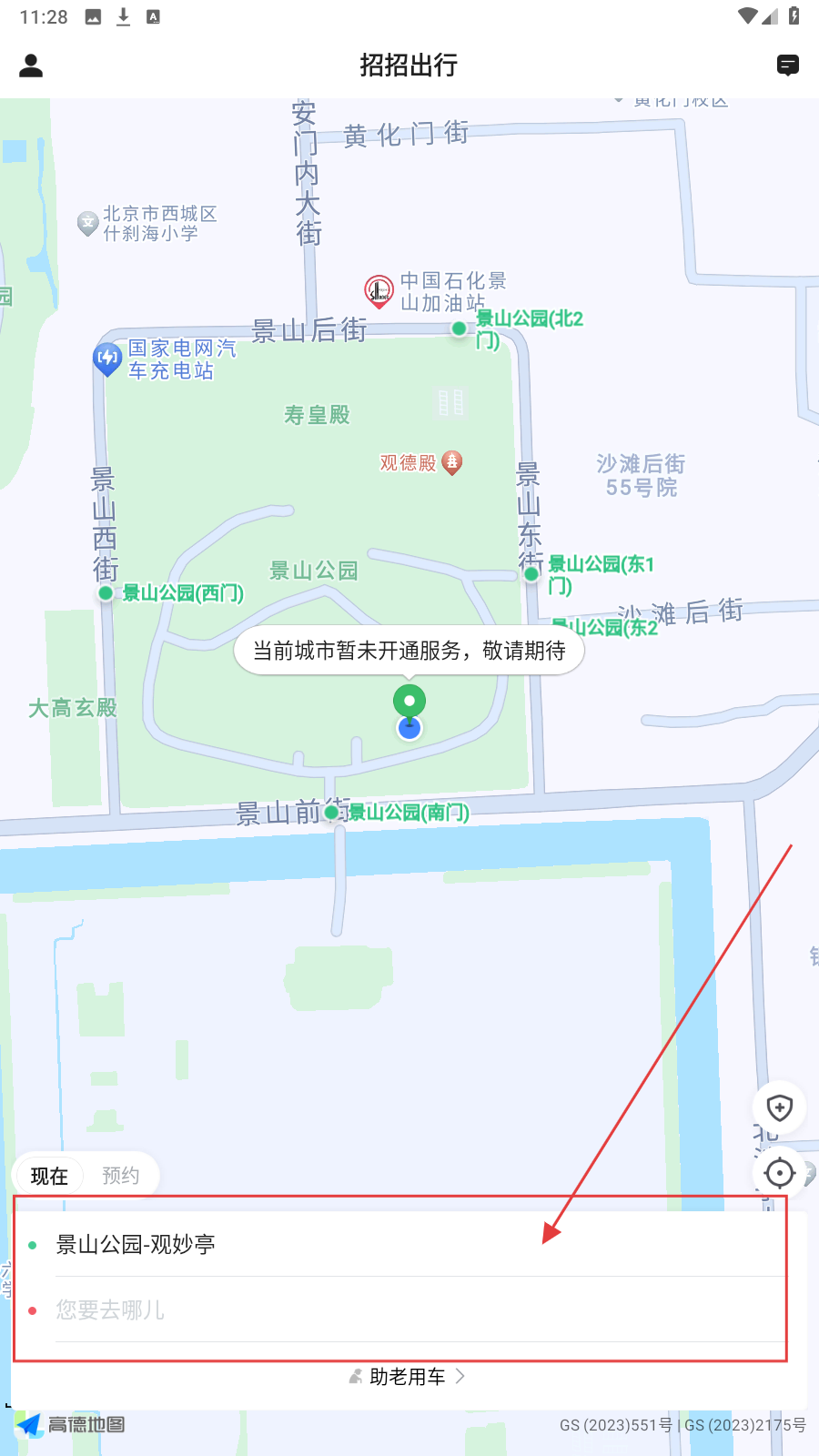Switch to the 预约 tab
This screenshot has width=819, height=1456.
[x=121, y=1176]
